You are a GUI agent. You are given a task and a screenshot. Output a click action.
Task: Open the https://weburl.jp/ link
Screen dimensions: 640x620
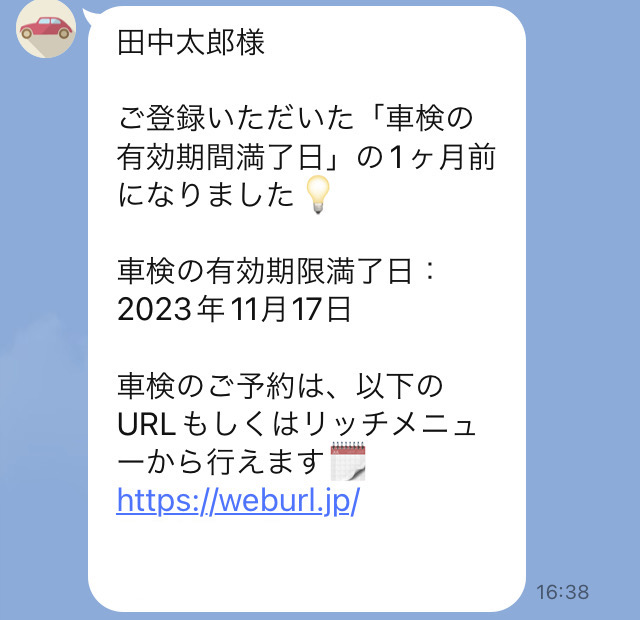(x=237, y=499)
